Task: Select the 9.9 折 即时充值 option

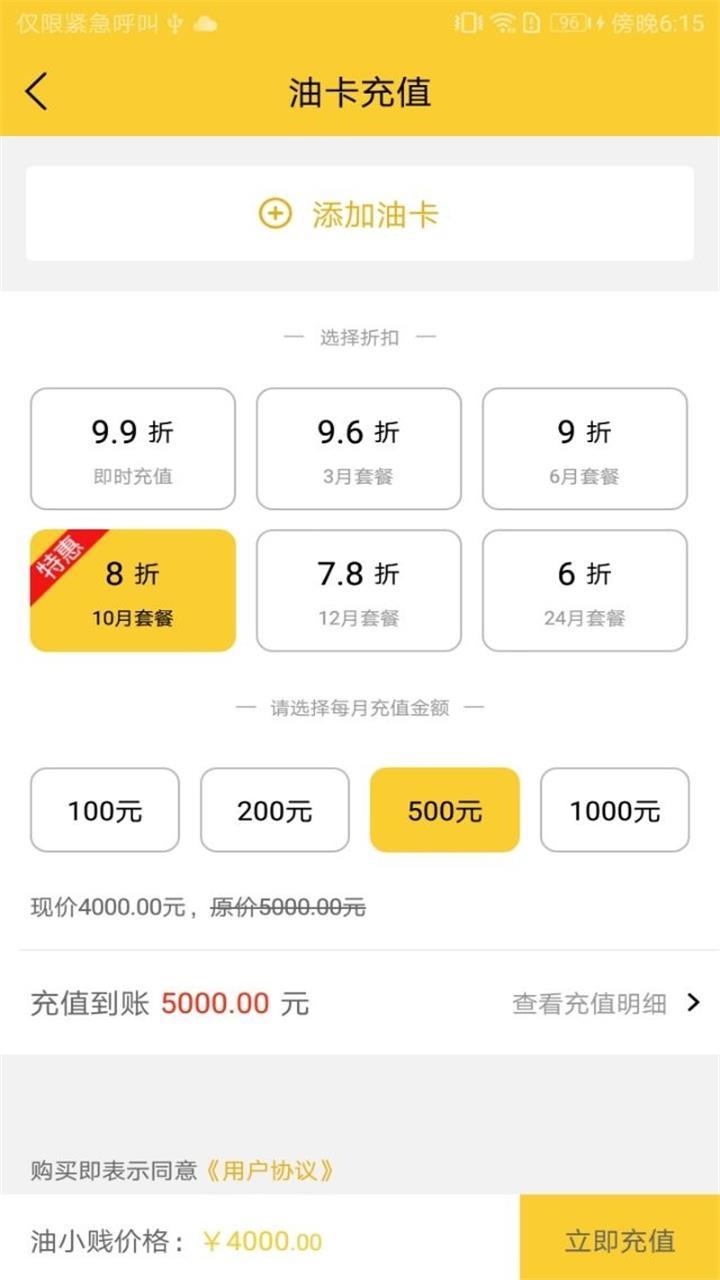Action: coord(133,449)
